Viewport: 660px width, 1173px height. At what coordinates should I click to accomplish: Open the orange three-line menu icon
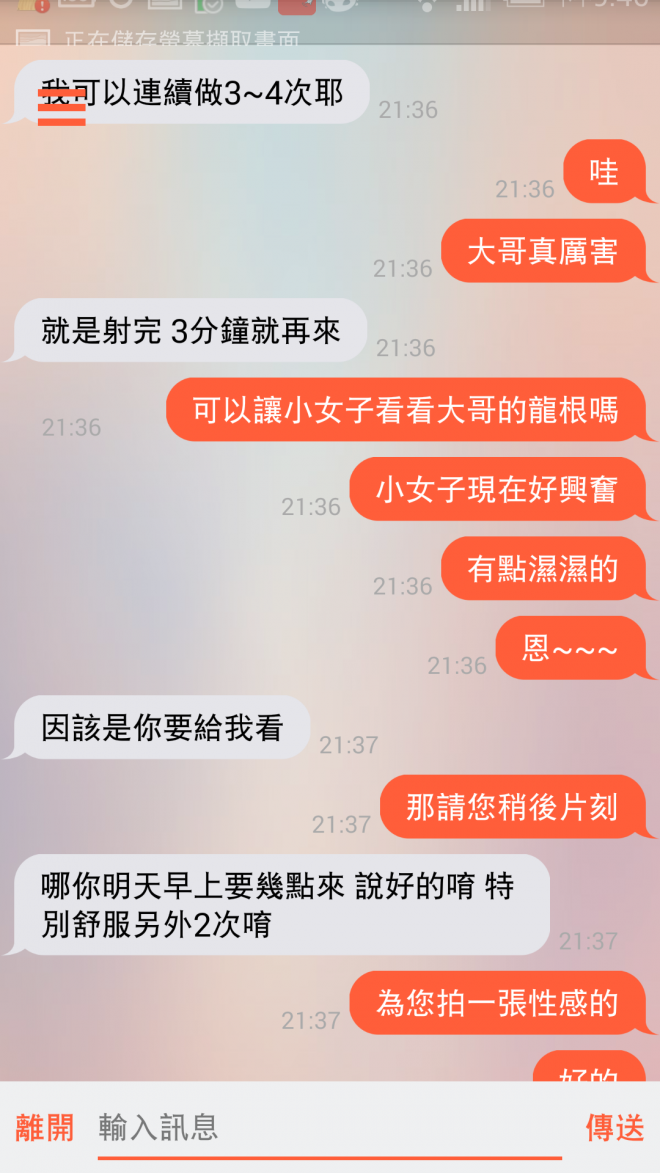(61, 107)
